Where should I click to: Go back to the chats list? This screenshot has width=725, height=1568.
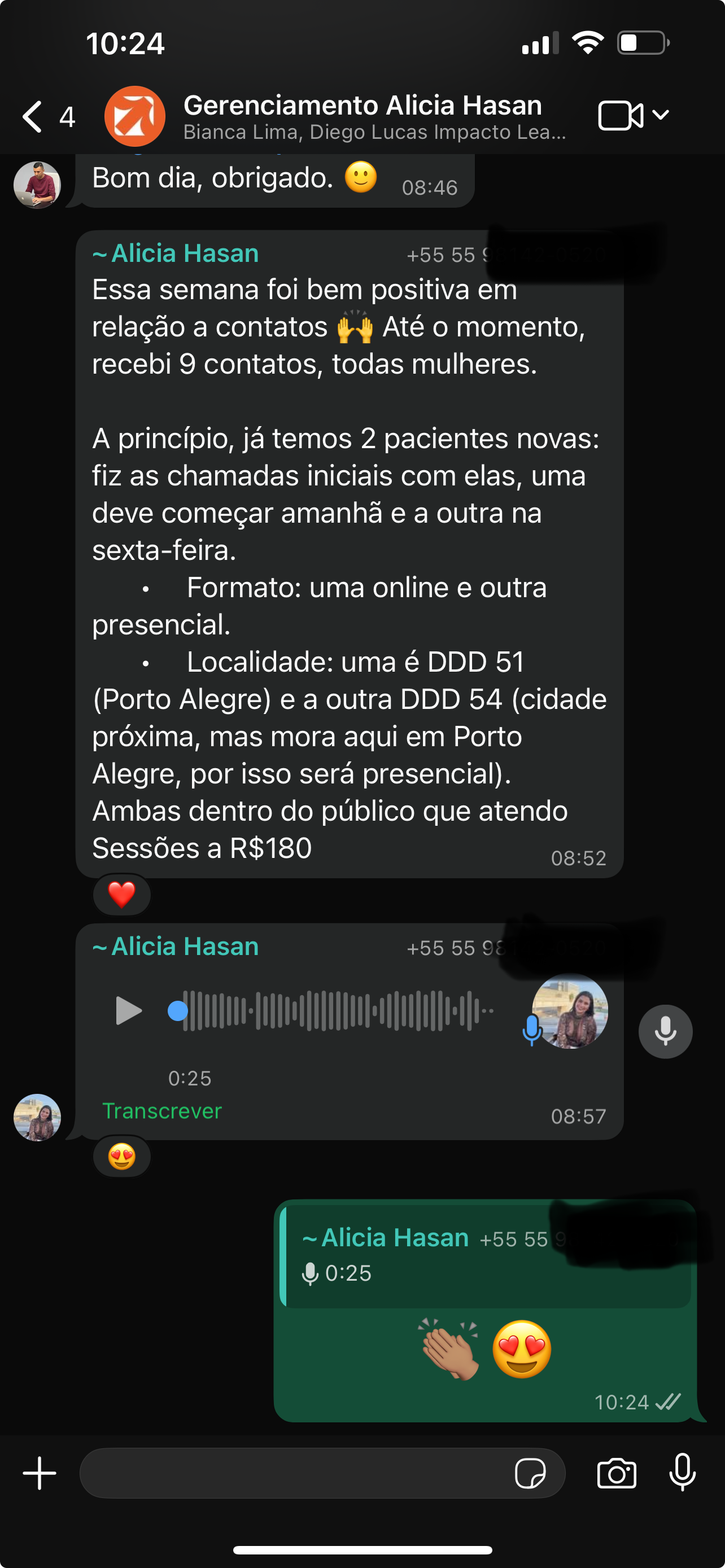pos(33,116)
